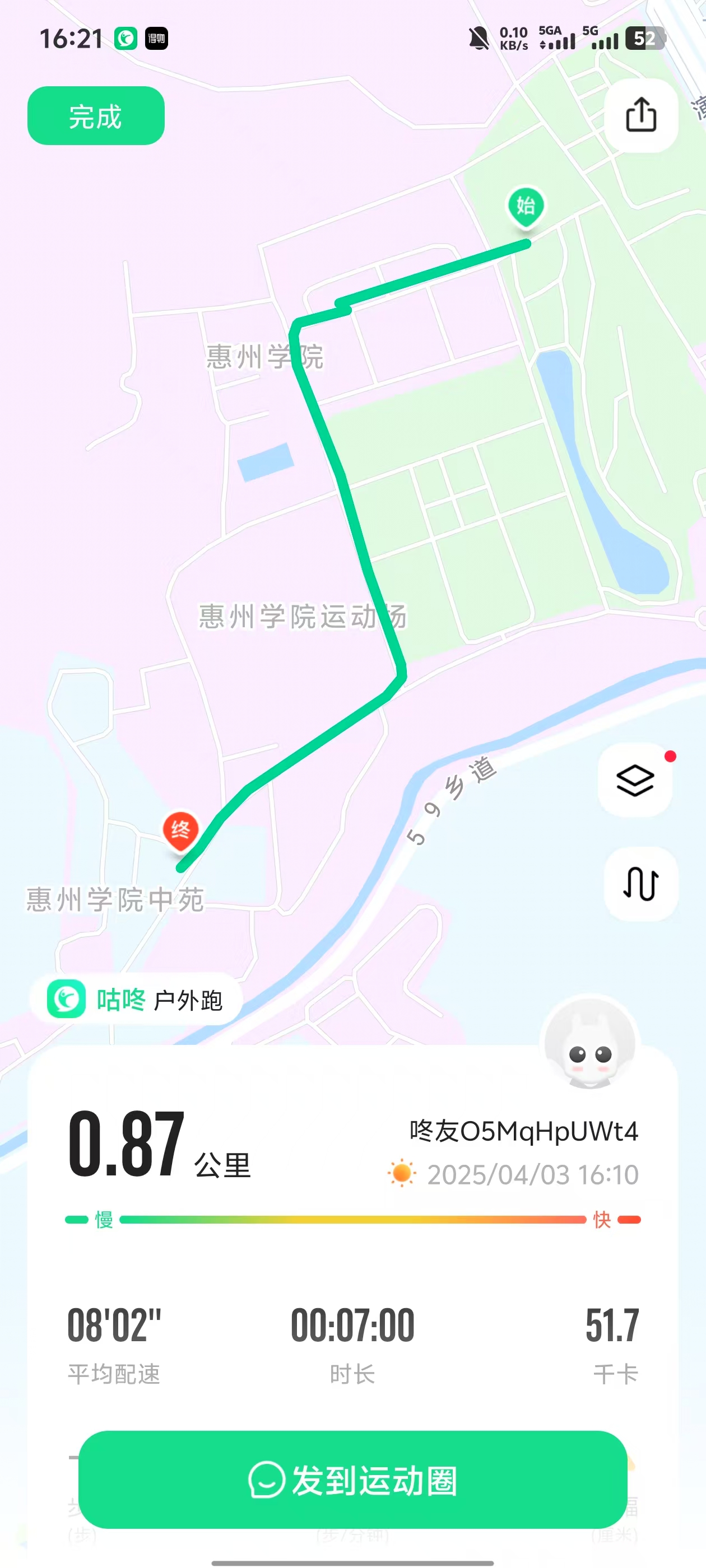Screen dimensions: 706x1568
Task: Toggle the route track display icon
Action: (640, 883)
